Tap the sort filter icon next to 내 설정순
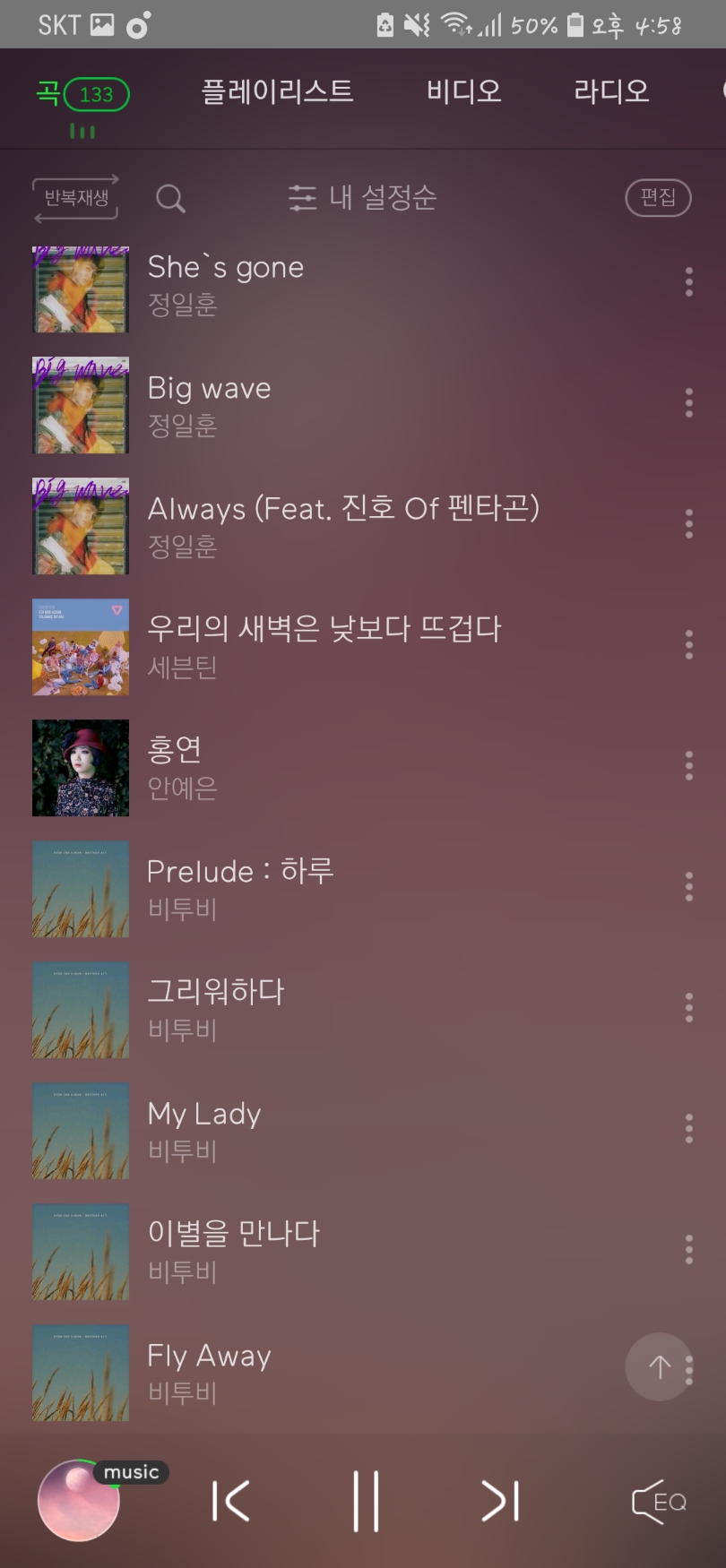The height and width of the screenshot is (1568, 726). 304,196
